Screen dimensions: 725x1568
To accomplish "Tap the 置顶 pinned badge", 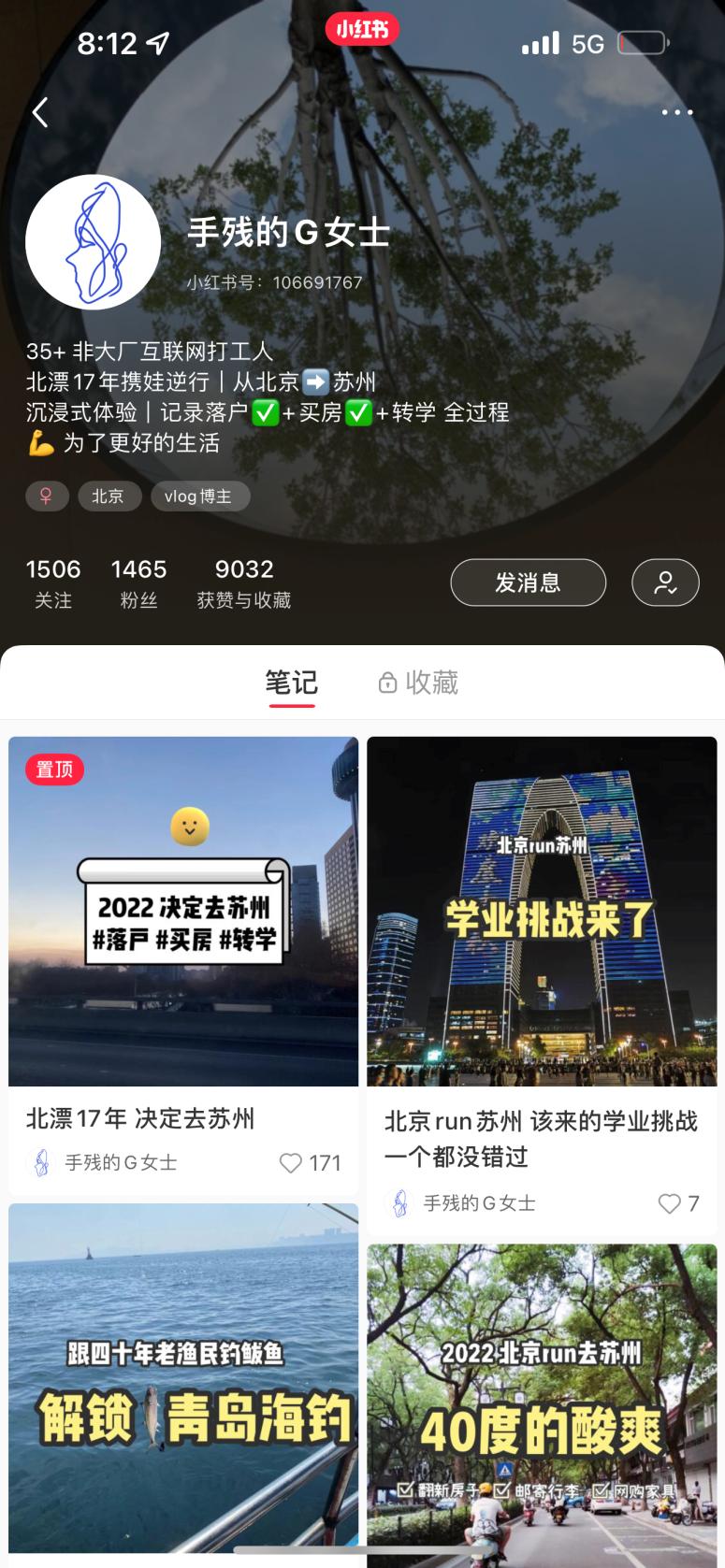I will point(53,770).
